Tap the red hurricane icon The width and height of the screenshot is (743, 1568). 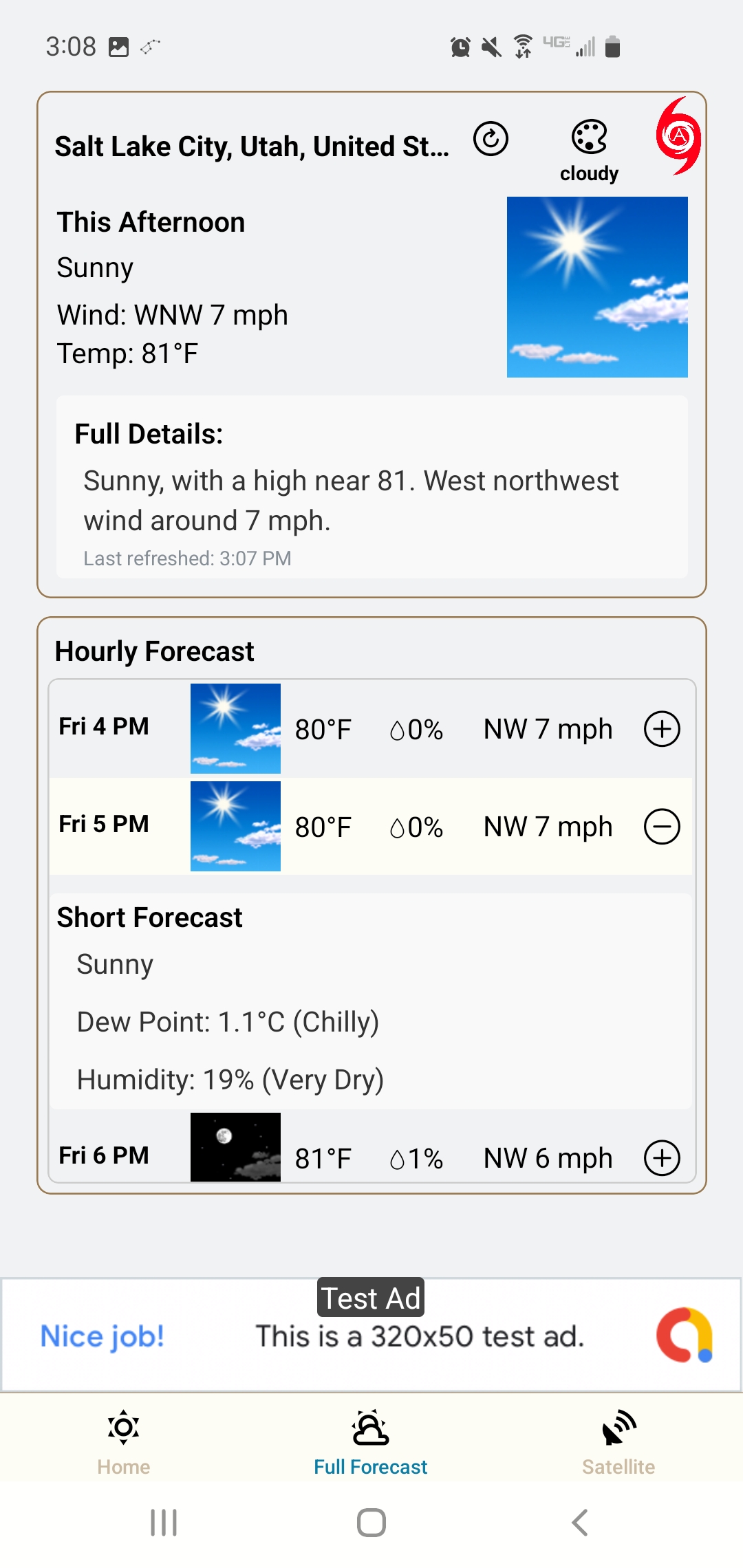tap(678, 136)
